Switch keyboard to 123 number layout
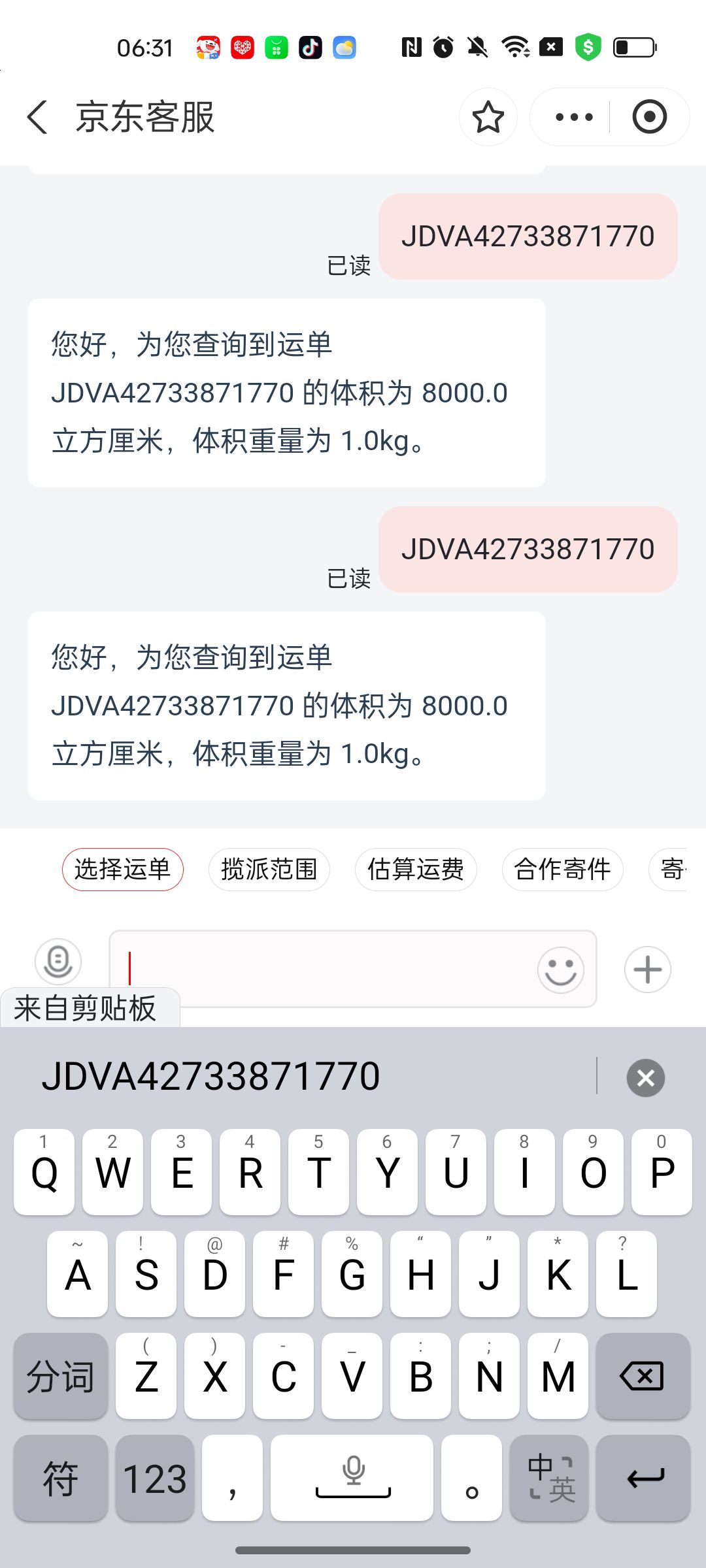 [155, 1478]
